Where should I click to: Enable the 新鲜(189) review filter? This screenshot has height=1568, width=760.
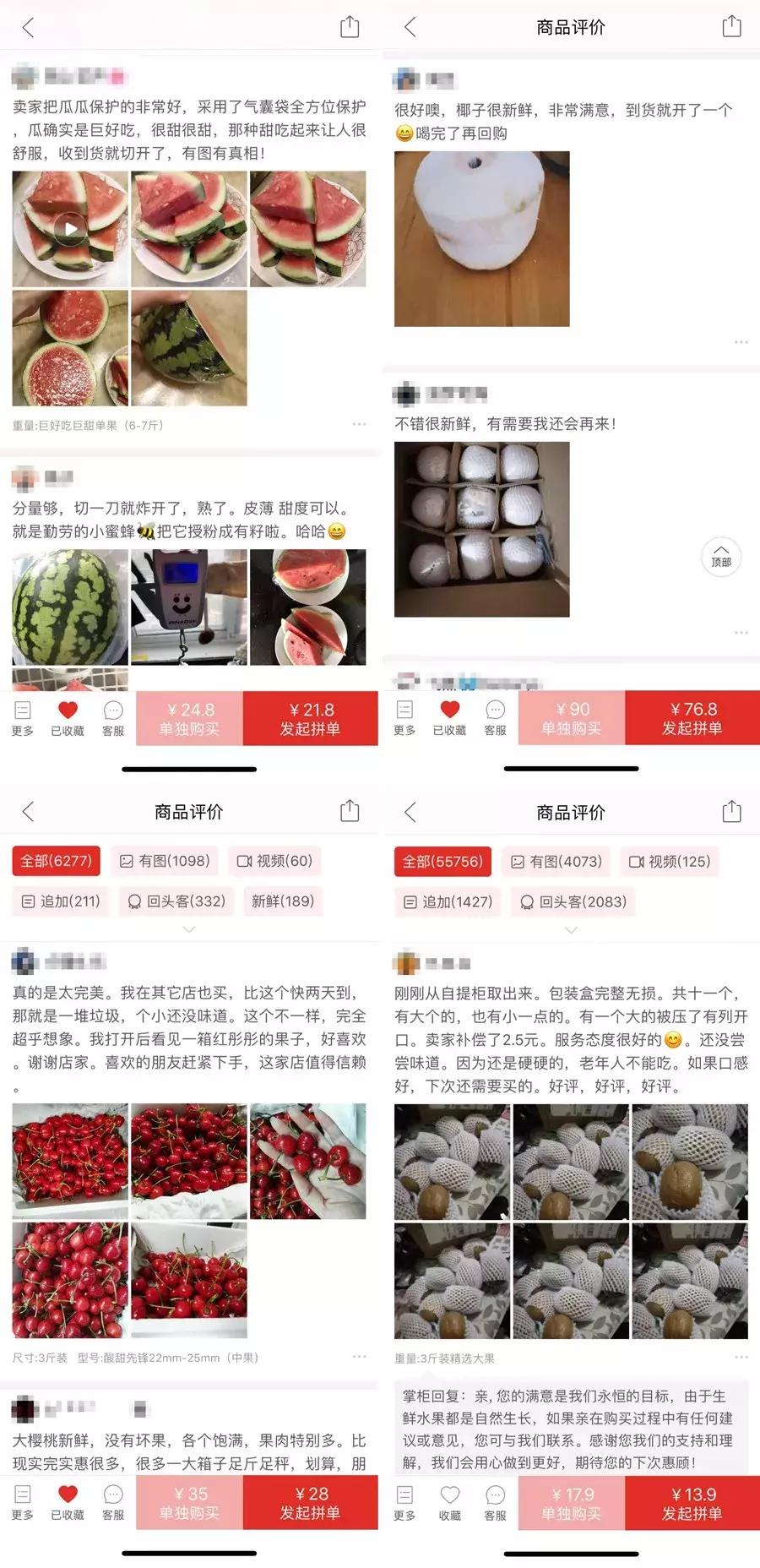click(x=282, y=901)
